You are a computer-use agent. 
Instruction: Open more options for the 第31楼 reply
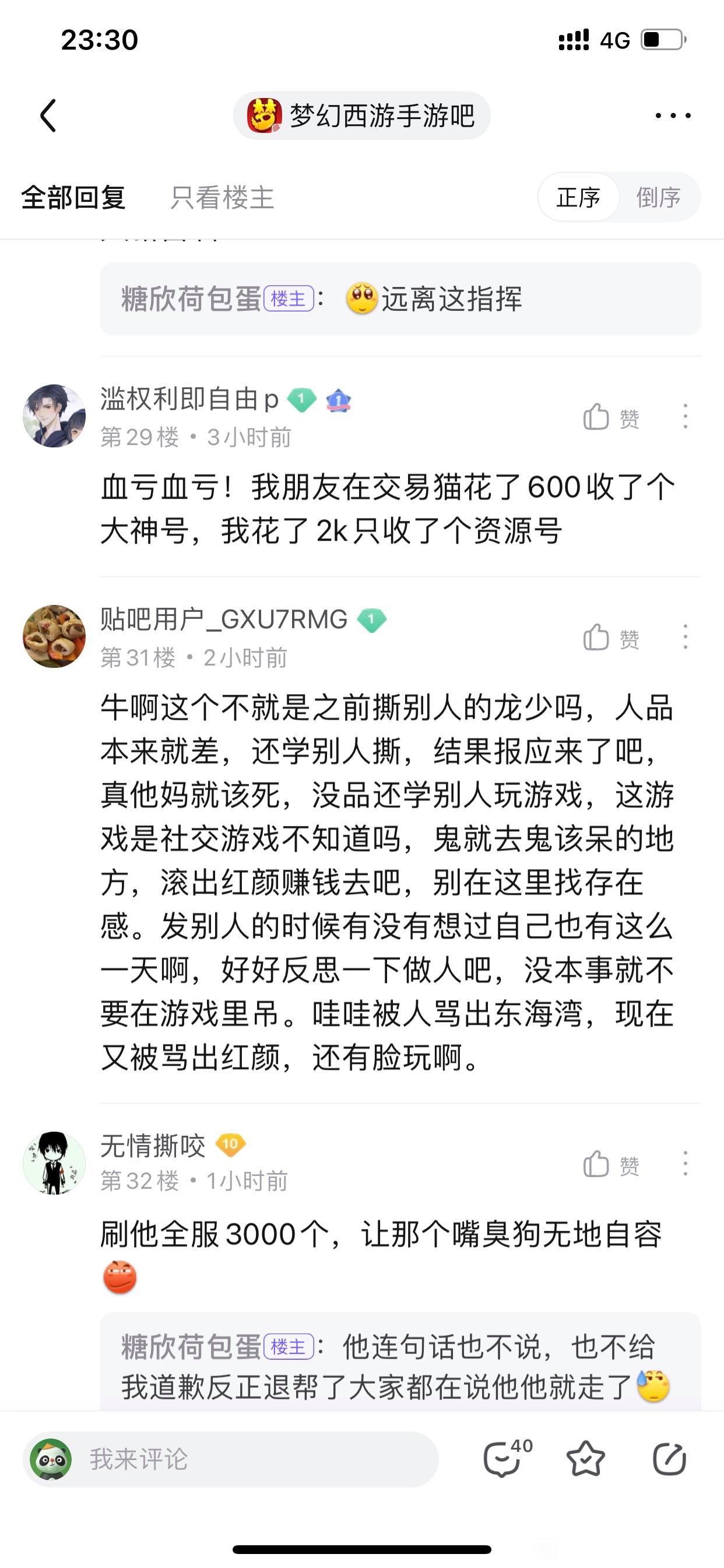(685, 636)
